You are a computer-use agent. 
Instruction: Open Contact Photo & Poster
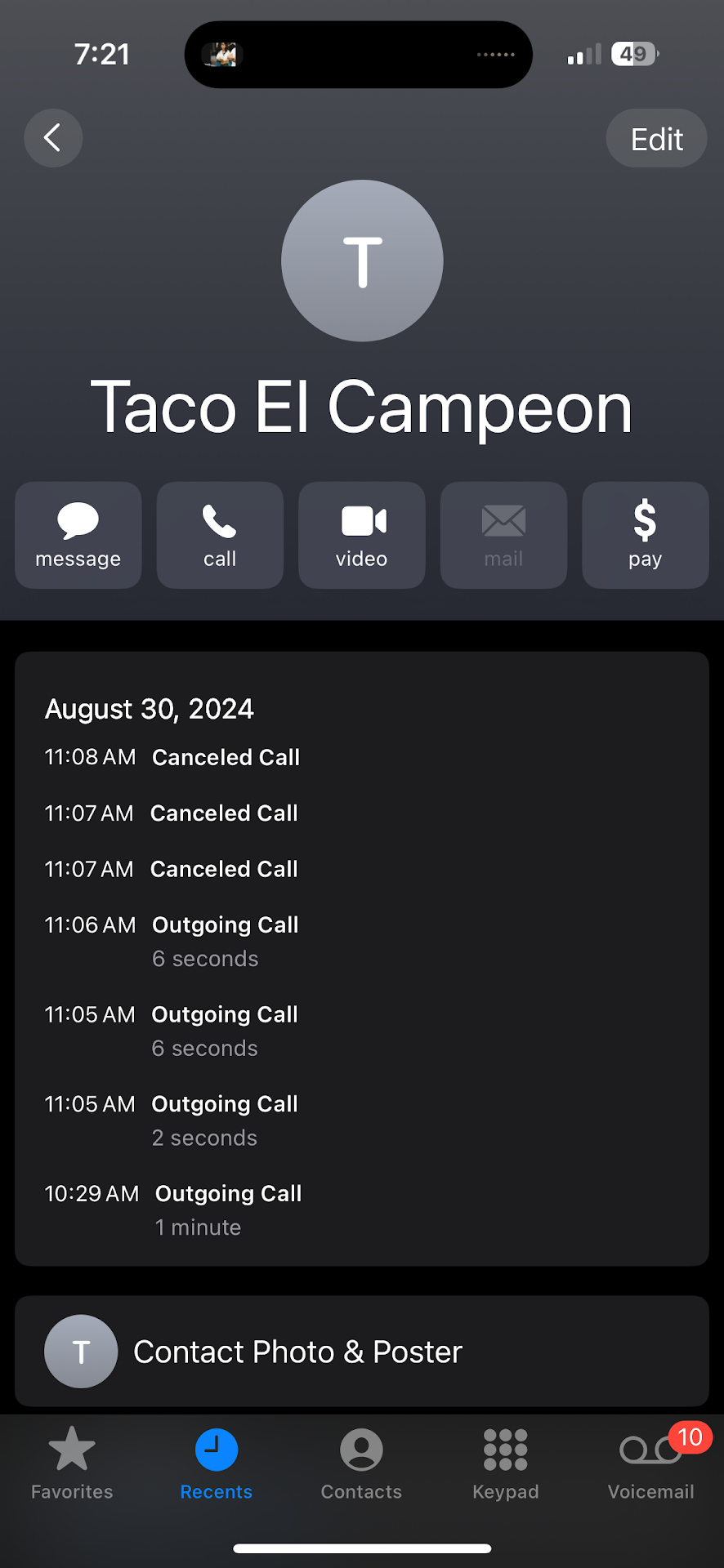pyautogui.click(x=361, y=1352)
